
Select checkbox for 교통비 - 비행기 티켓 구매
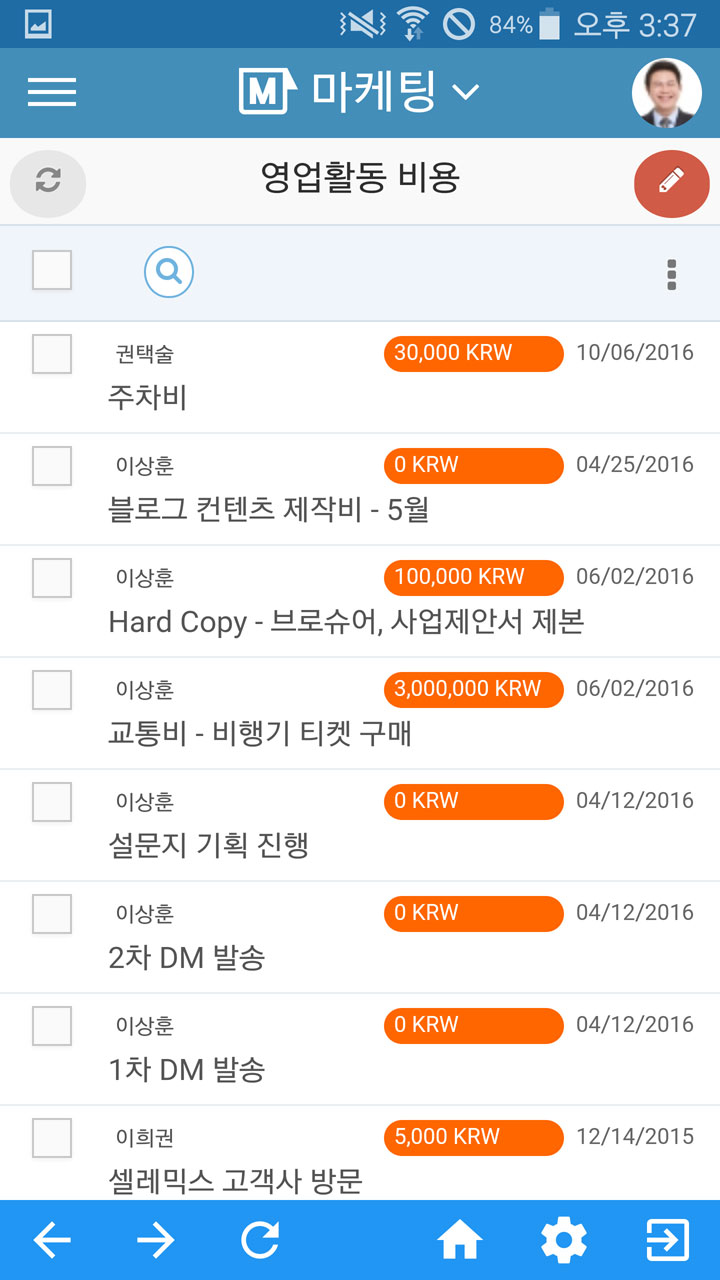(x=52, y=690)
